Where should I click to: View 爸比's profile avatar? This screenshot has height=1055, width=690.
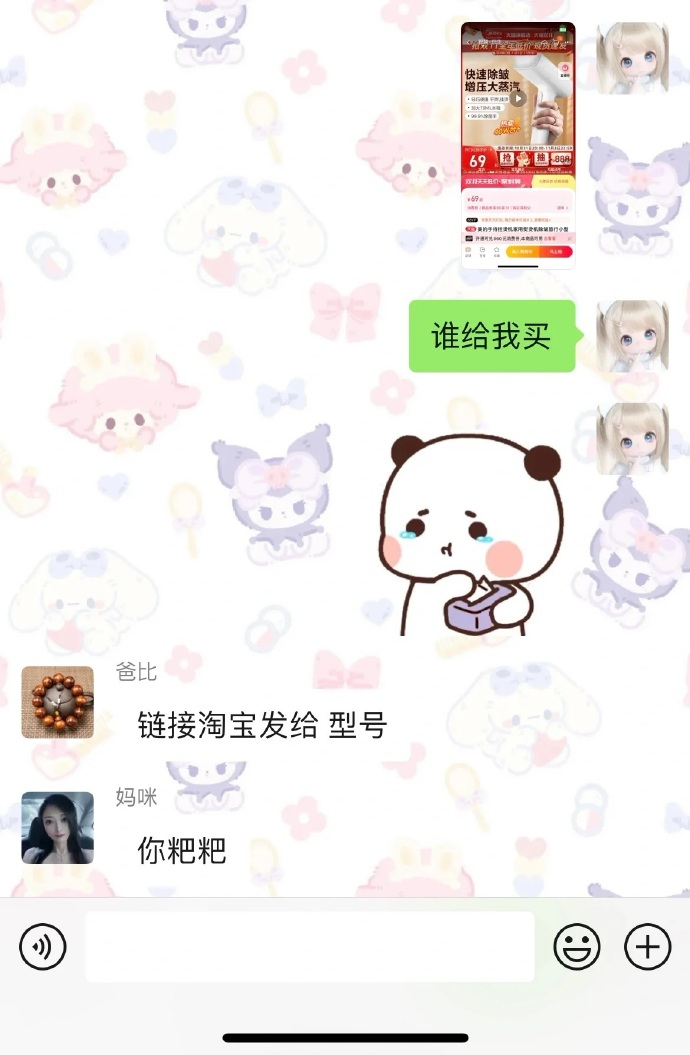tap(58, 702)
